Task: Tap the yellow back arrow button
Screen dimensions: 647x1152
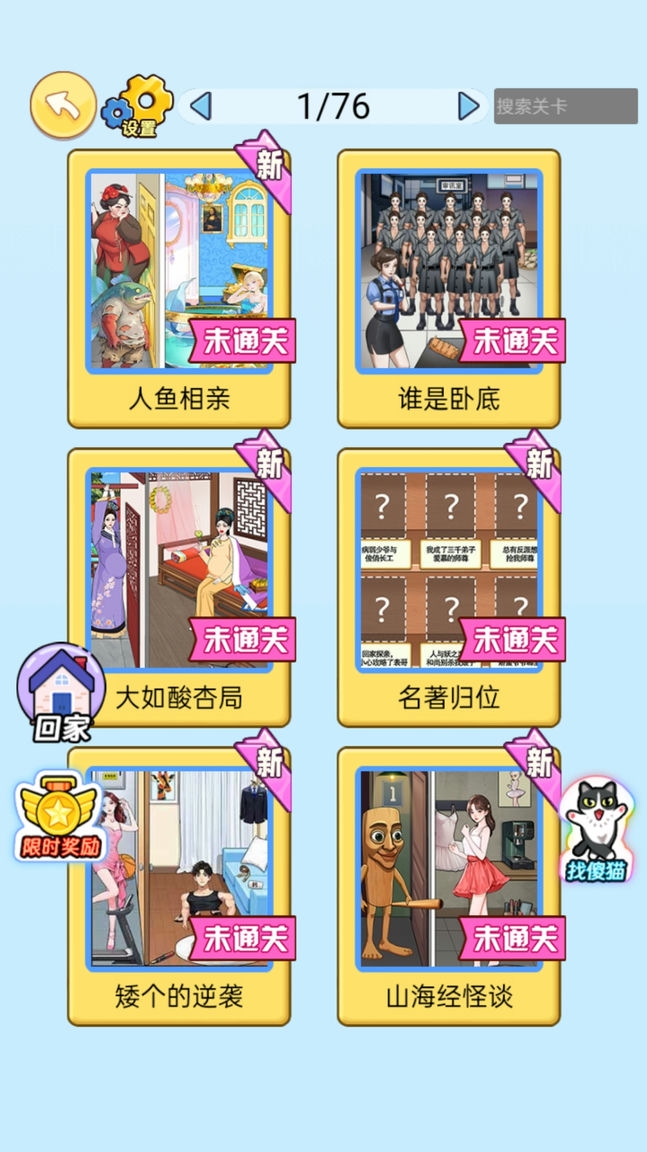Action: (63, 105)
